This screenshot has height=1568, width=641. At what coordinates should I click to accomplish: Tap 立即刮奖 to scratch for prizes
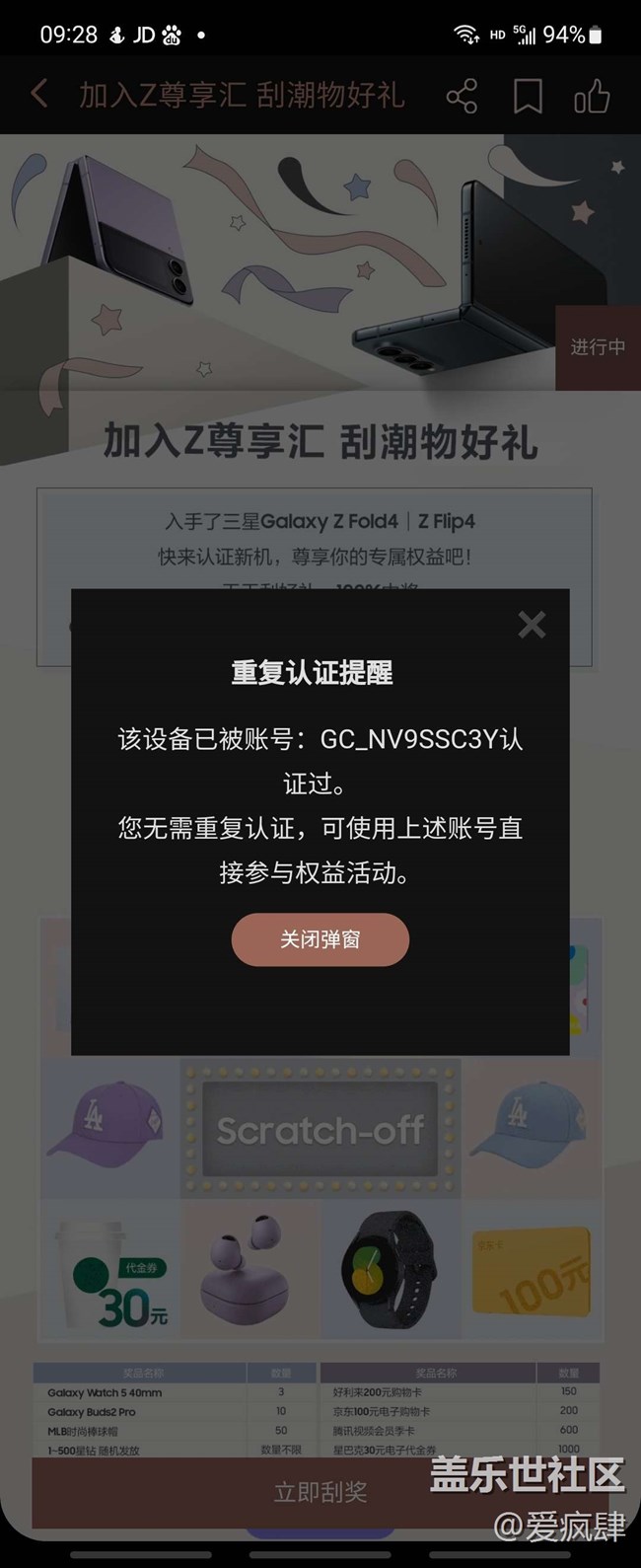point(320,1492)
